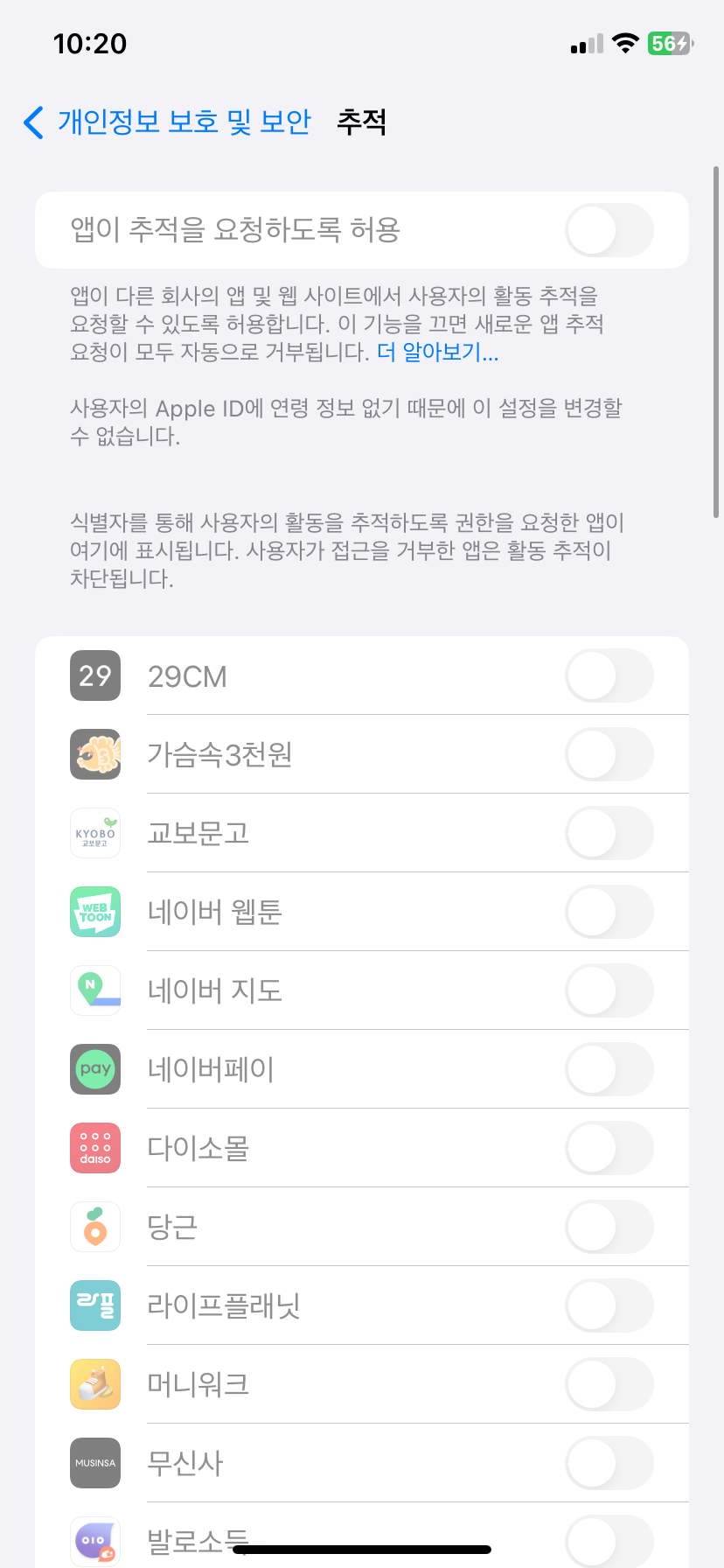Screen dimensions: 724x1568
Task: Open the 더 알아보기 link
Action: tap(437, 353)
